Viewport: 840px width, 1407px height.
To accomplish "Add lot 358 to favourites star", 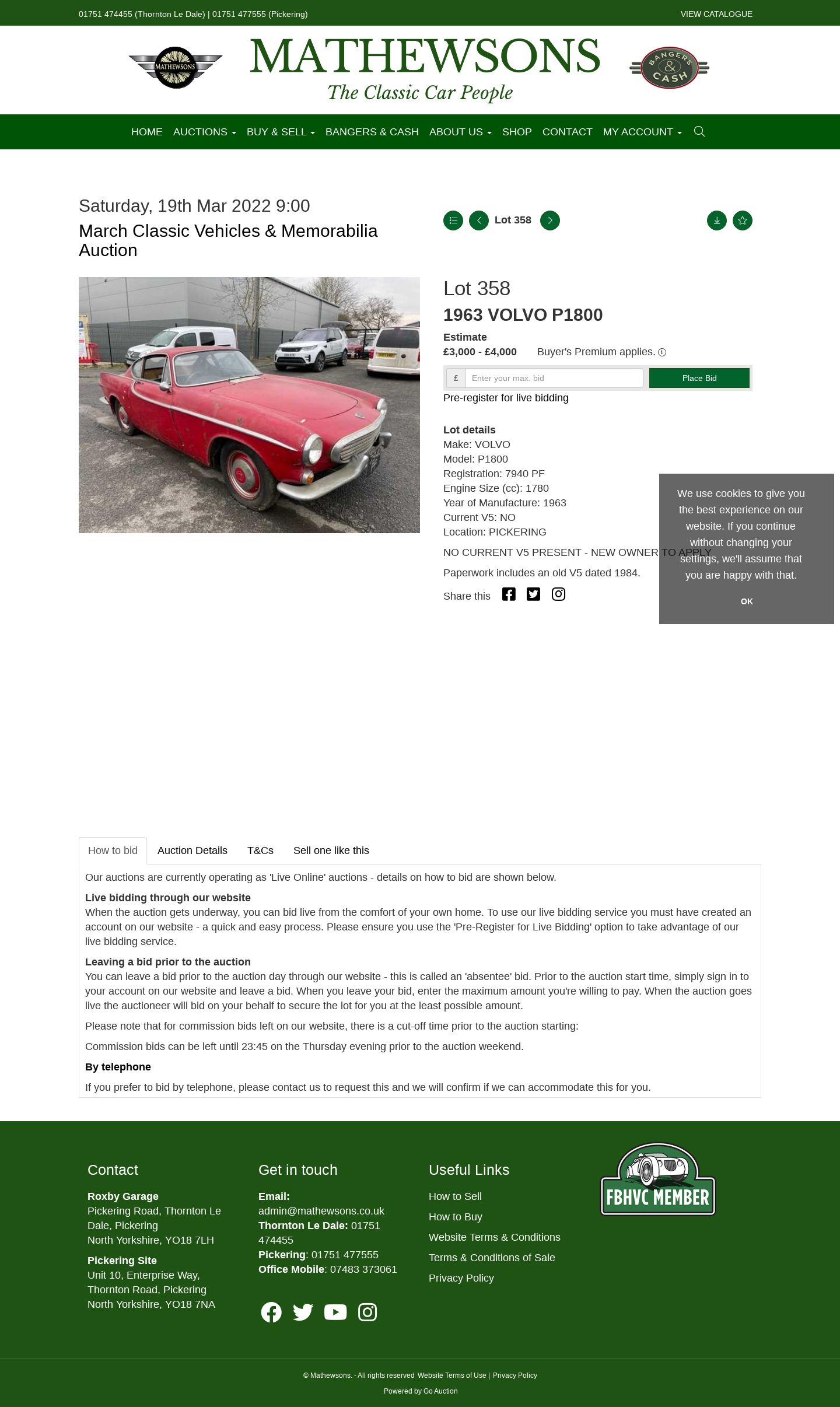I will [743, 220].
